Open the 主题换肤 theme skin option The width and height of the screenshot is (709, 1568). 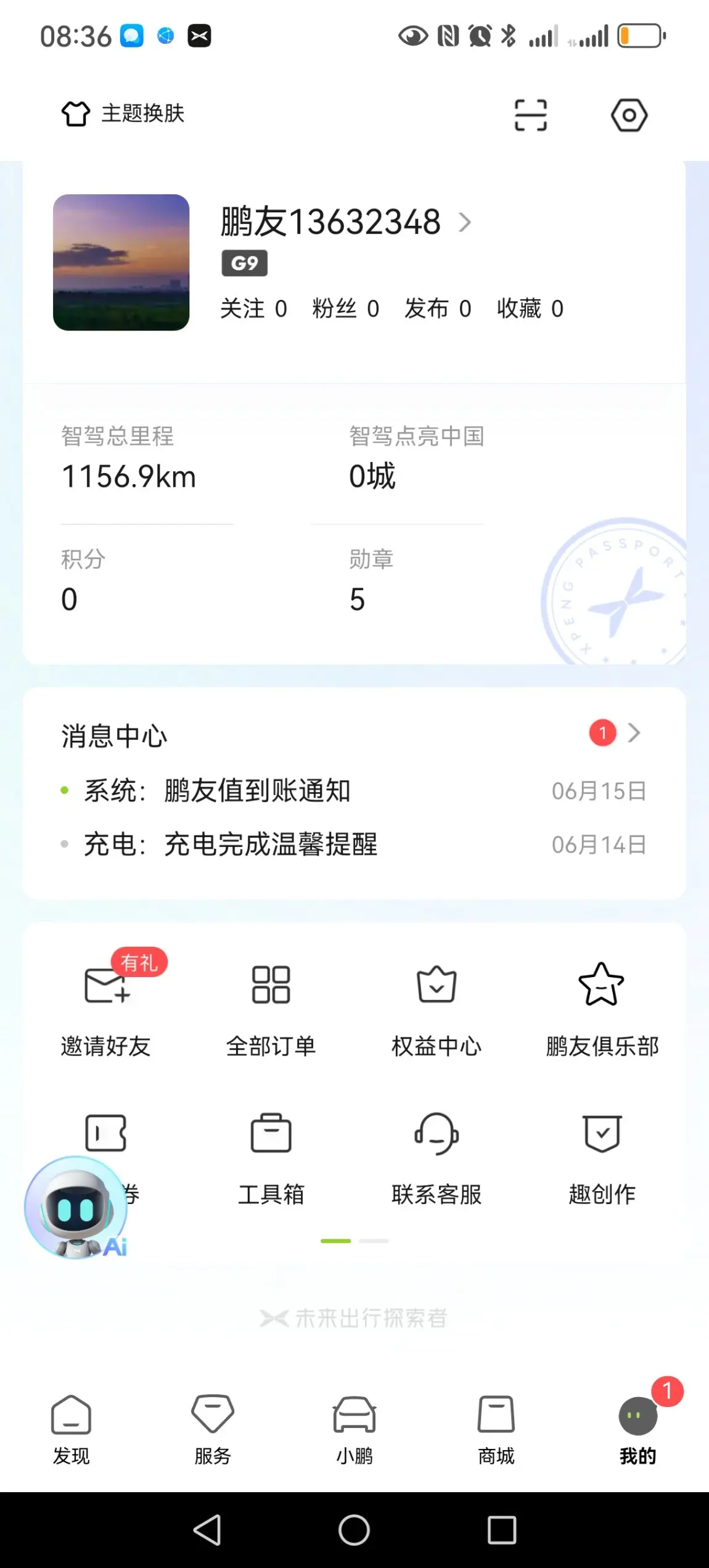coord(123,113)
